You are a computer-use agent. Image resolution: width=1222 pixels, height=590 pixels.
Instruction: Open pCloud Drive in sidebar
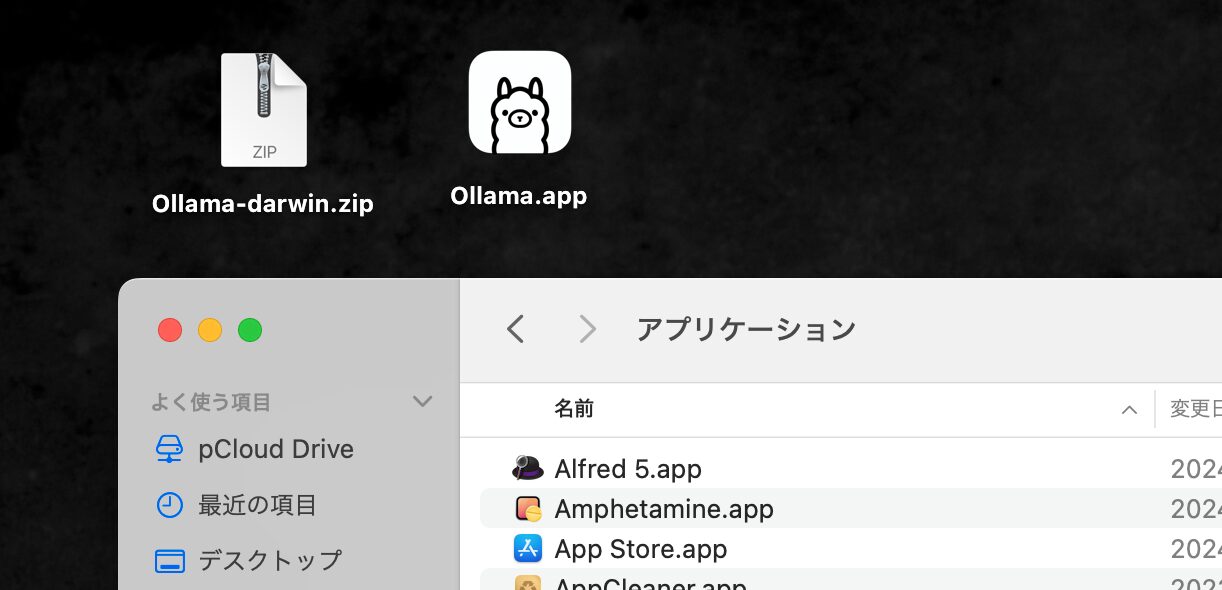tap(275, 449)
